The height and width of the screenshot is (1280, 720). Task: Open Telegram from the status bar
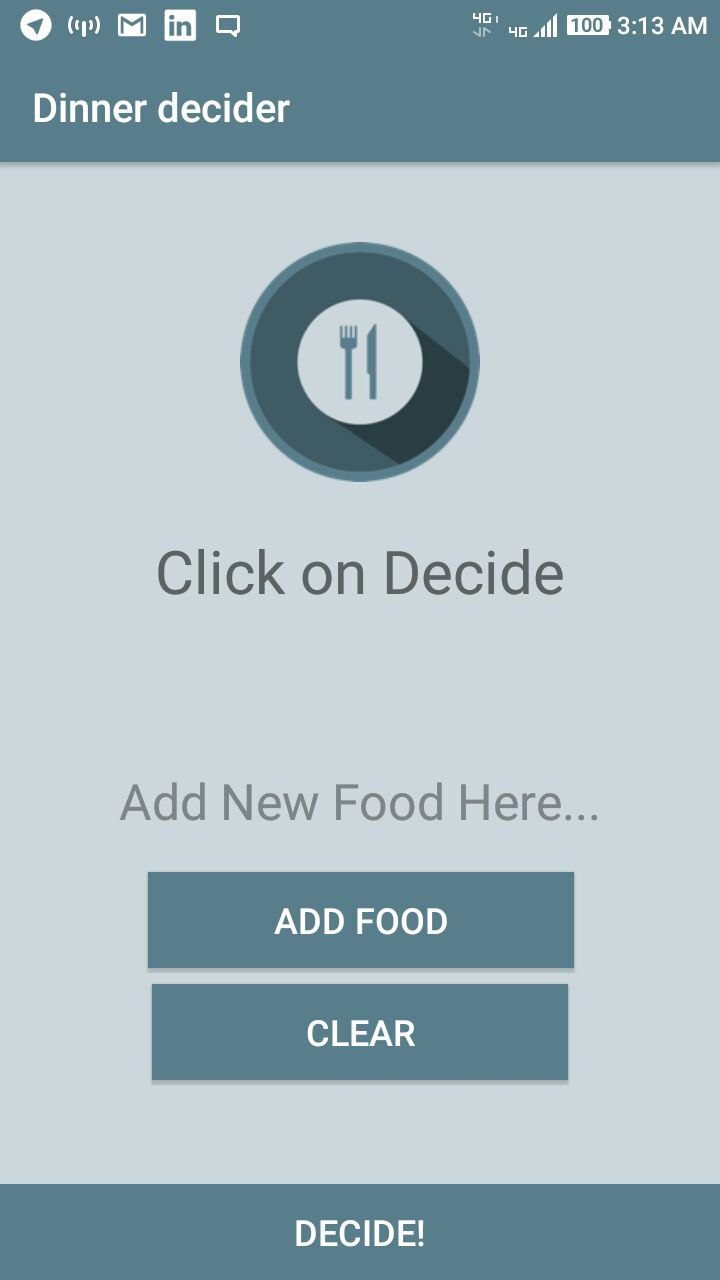37,25
